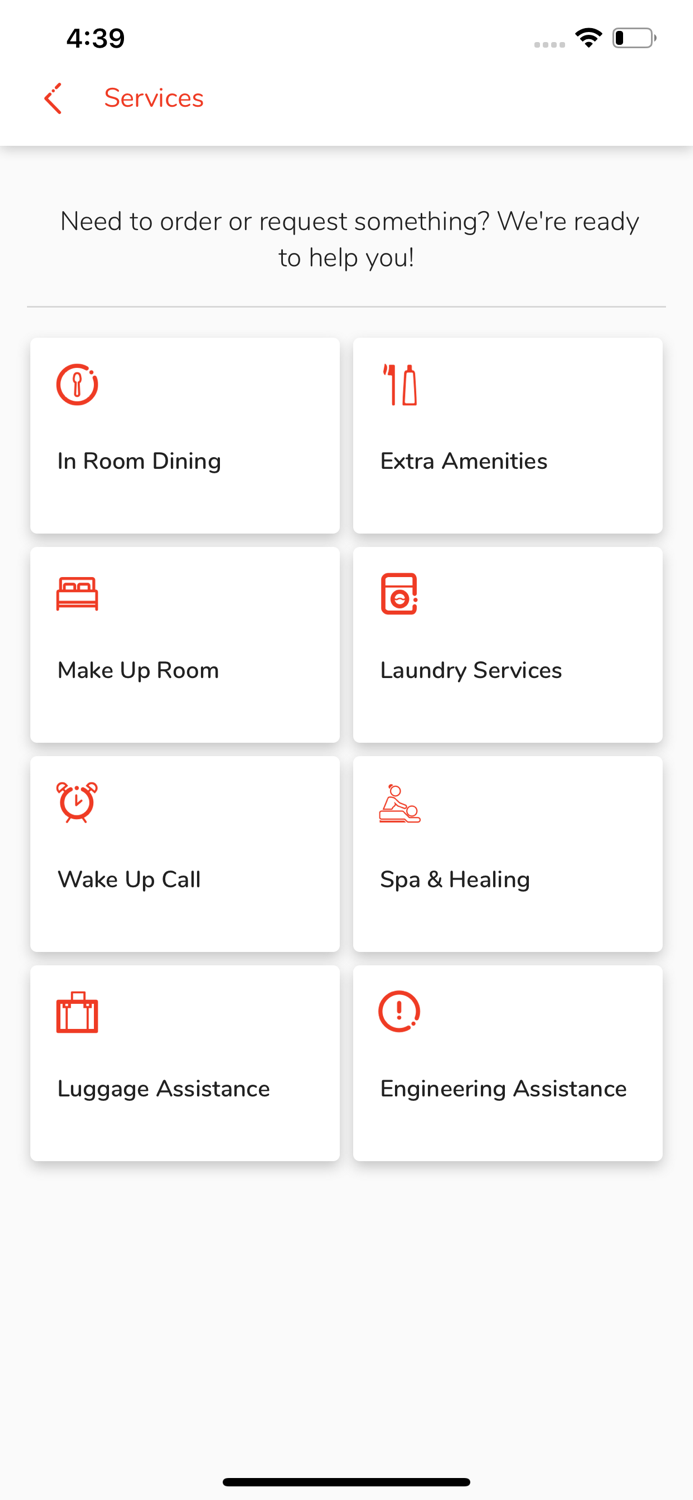Screen dimensions: 693x1500
Task: Tap the Engineering Assistance card
Action: [508, 1062]
